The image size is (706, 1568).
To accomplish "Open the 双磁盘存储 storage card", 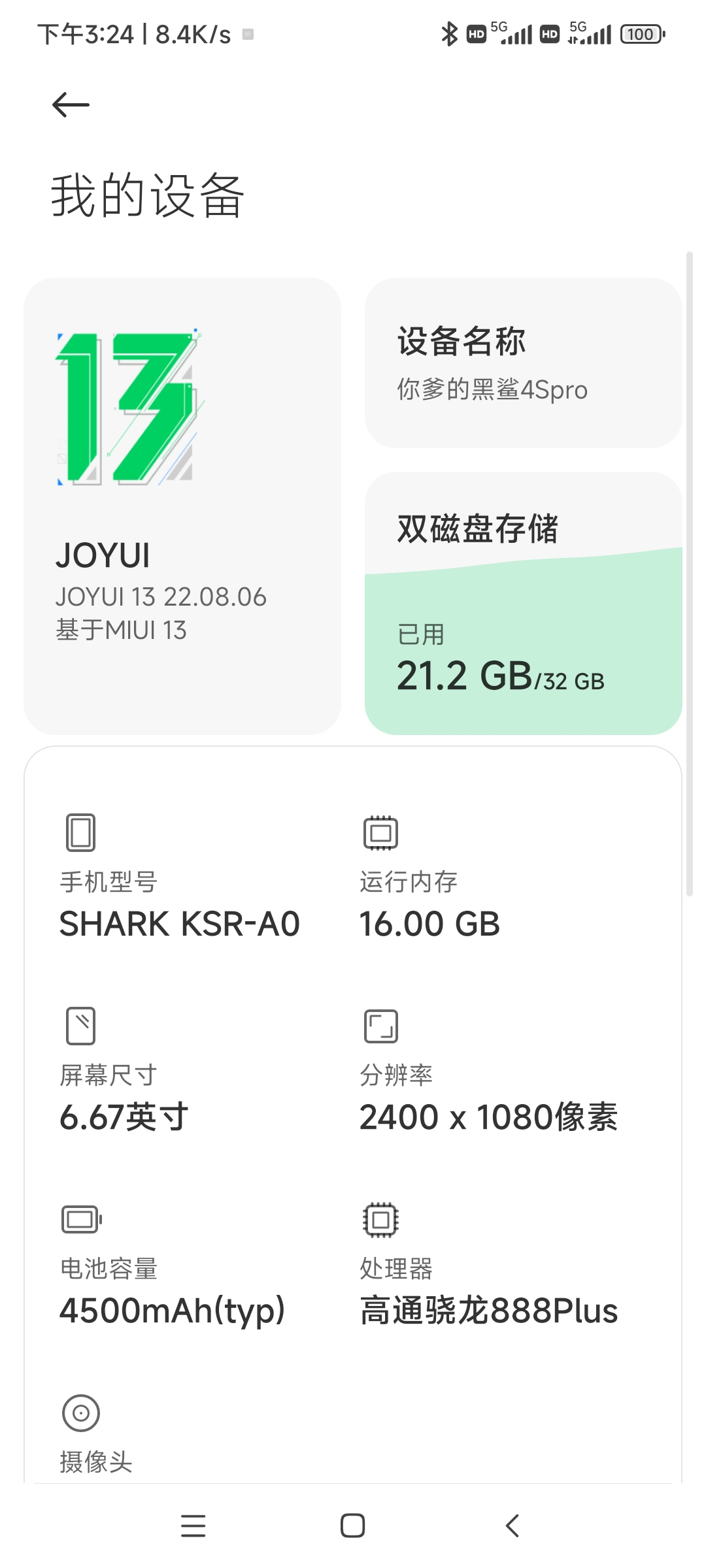I will pos(523,603).
